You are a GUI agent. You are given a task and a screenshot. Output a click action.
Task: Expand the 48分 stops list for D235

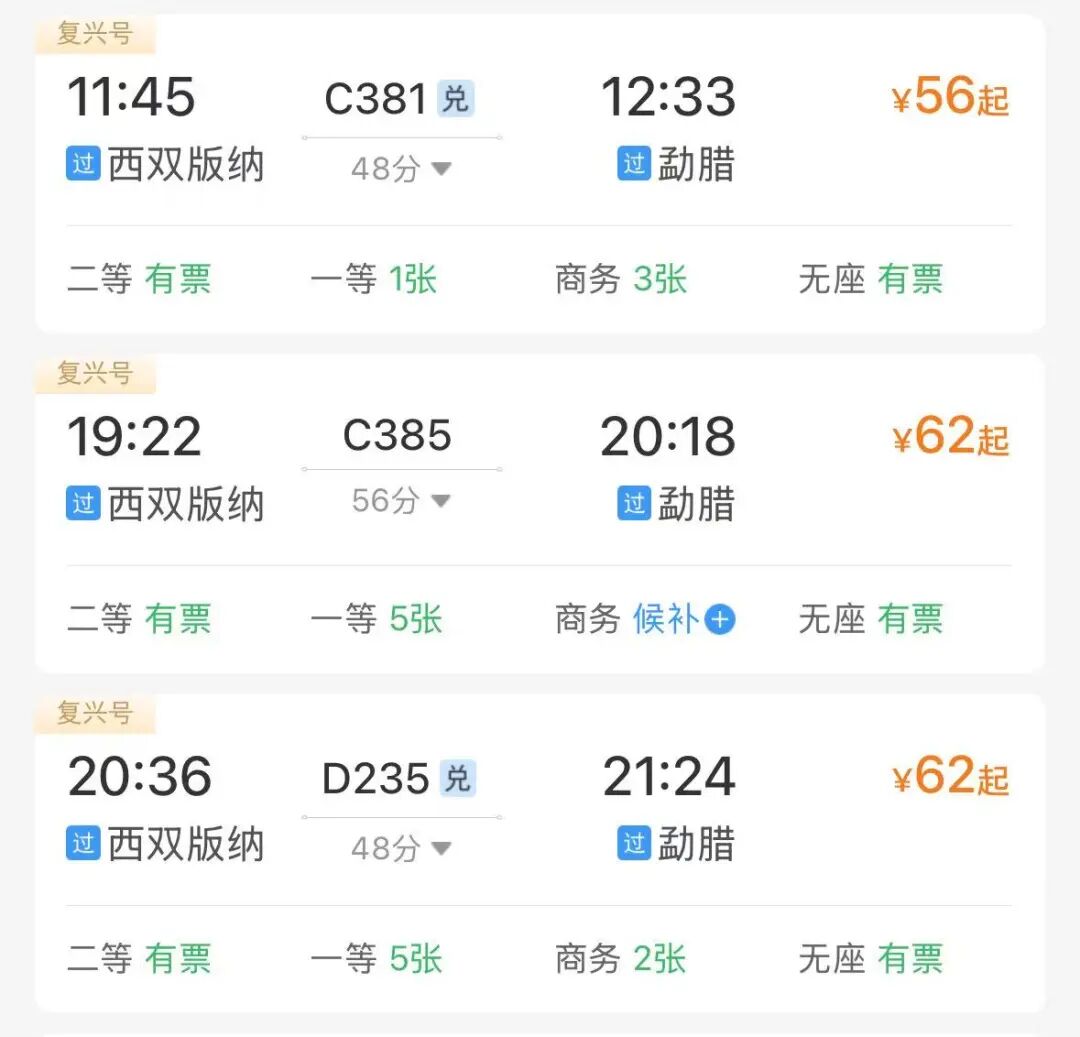pyautogui.click(x=400, y=849)
